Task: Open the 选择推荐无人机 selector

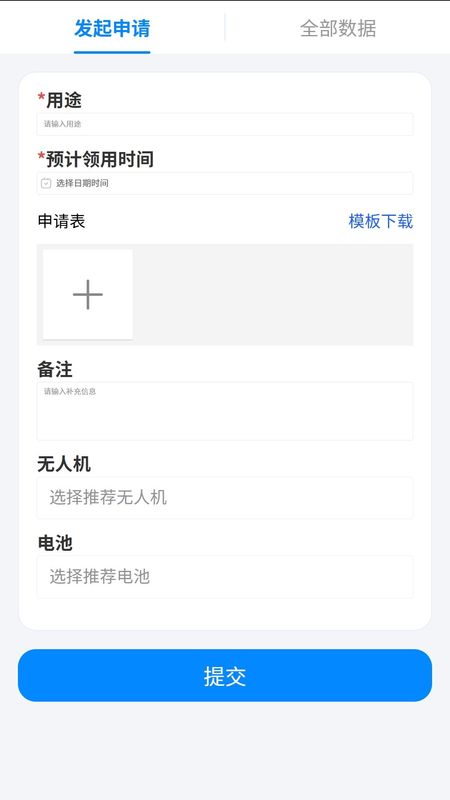Action: click(224, 497)
